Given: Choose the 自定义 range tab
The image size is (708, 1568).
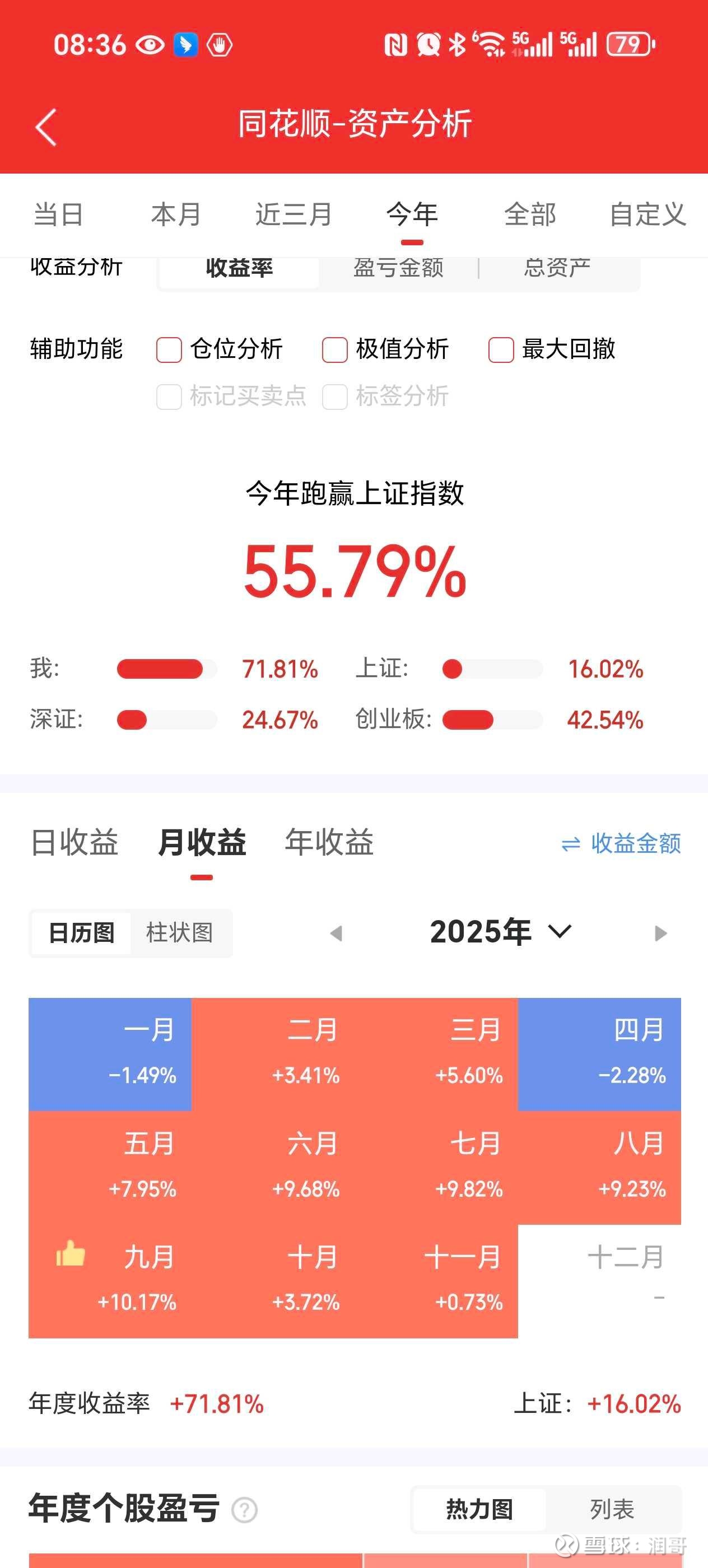Looking at the screenshot, I should pos(648,214).
